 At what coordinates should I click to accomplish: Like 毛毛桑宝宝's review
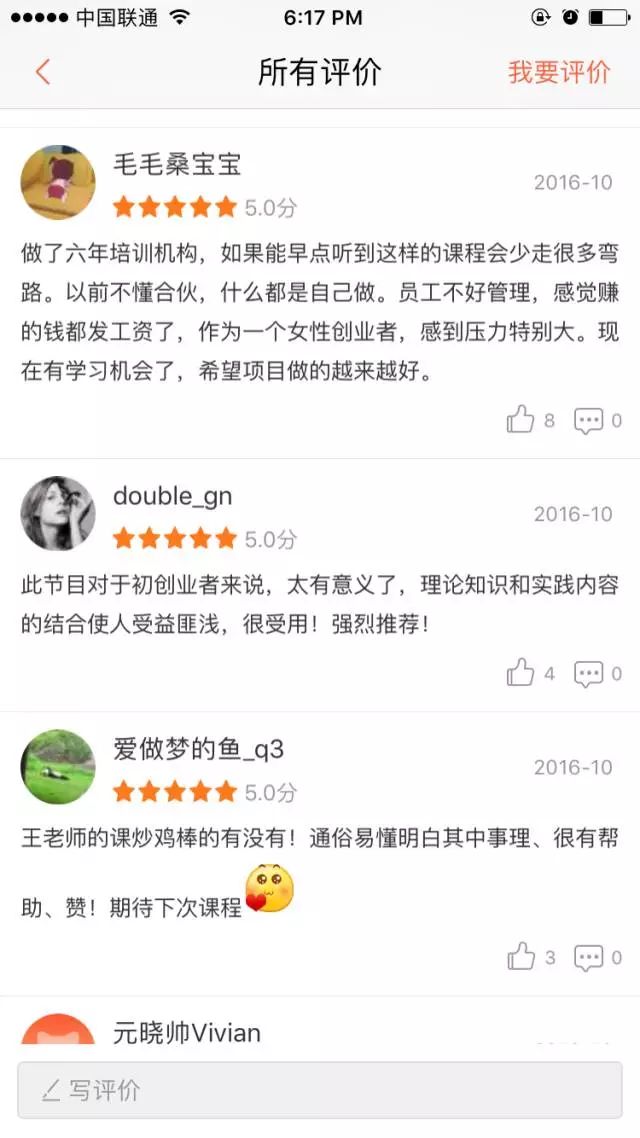tap(521, 420)
